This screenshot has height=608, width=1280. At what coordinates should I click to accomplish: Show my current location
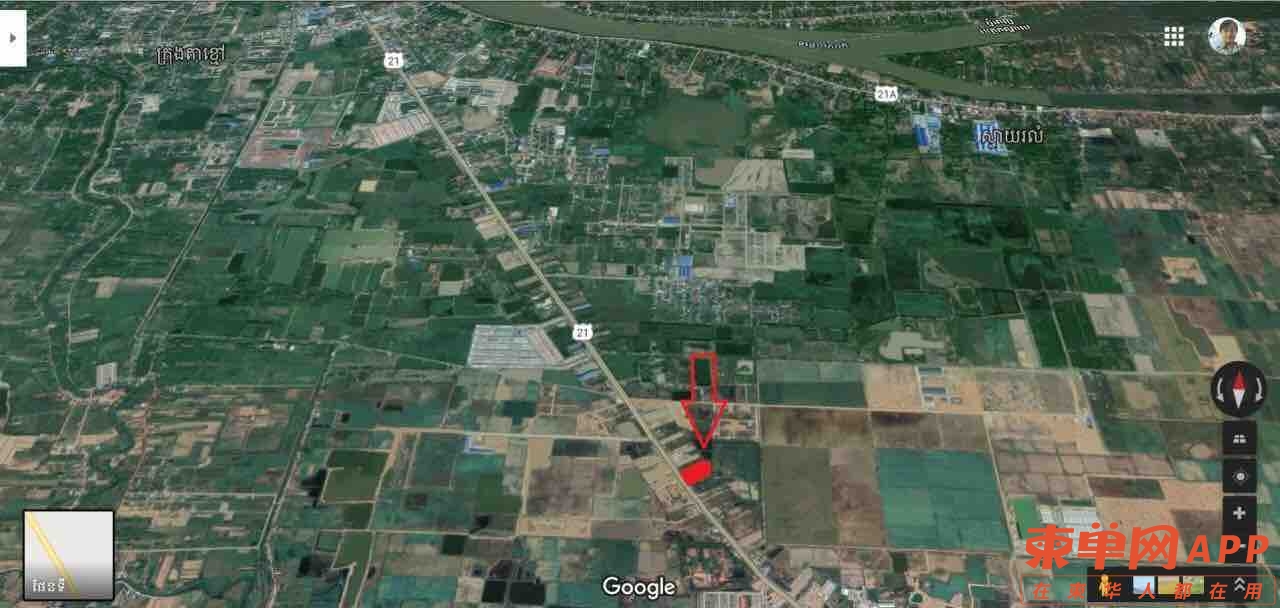click(1239, 475)
